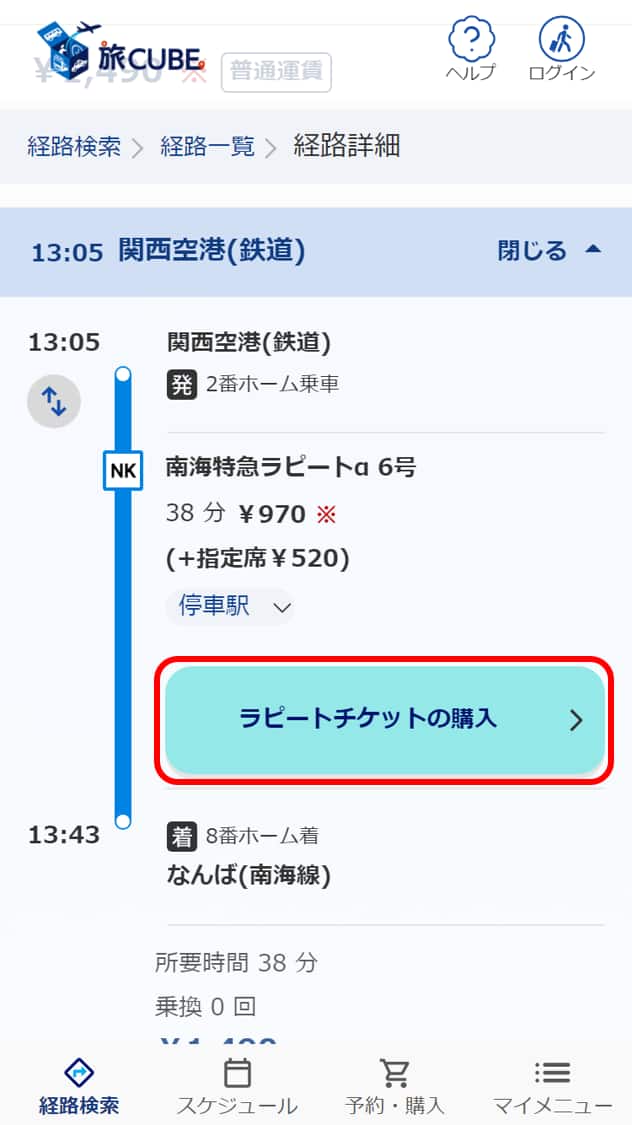Switch to the スケジュール tab

click(x=237, y=1086)
